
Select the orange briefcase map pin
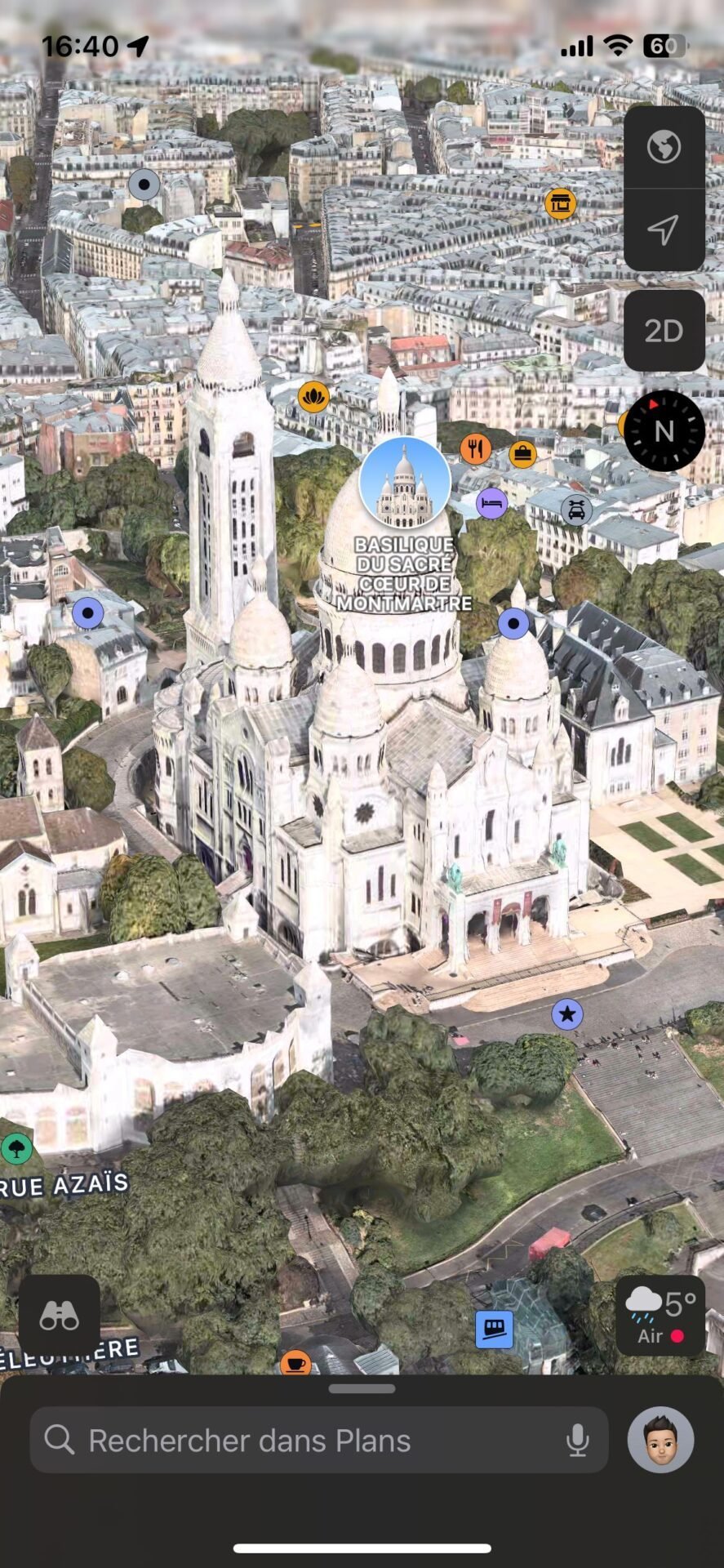pyautogui.click(x=522, y=453)
